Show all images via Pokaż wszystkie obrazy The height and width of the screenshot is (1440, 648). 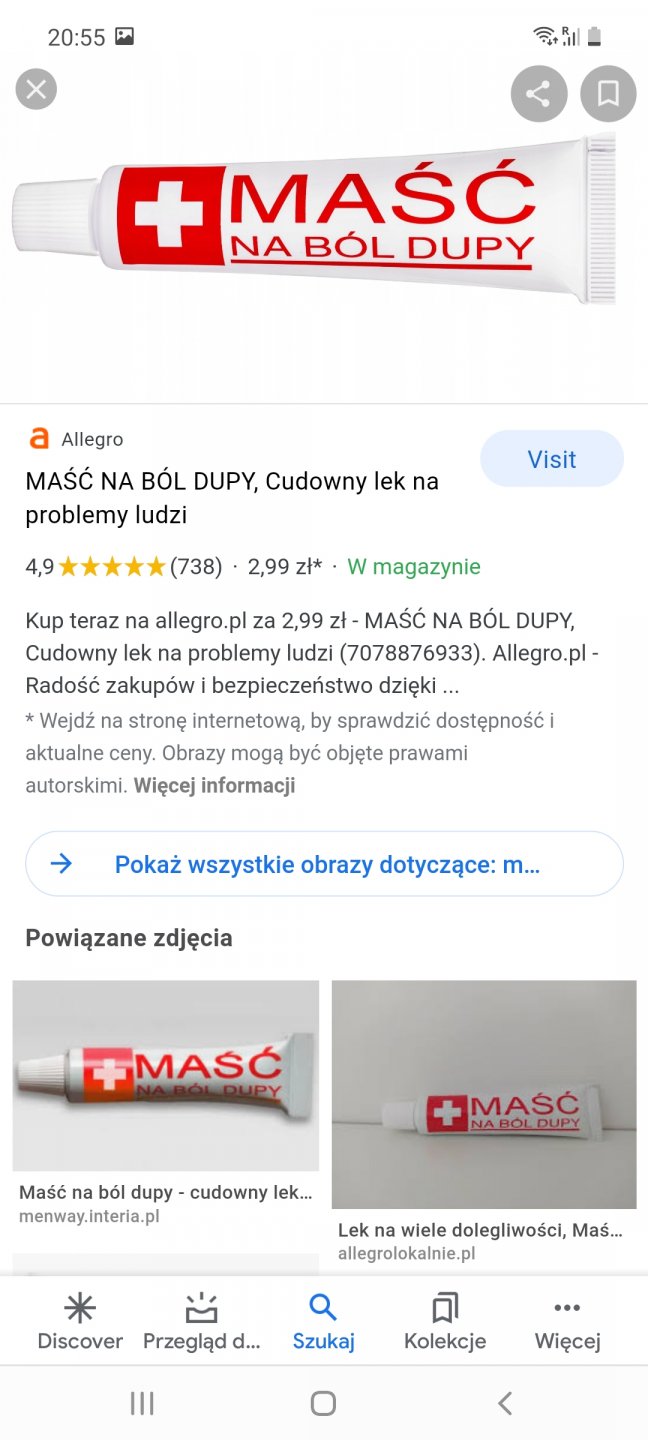coord(324,864)
